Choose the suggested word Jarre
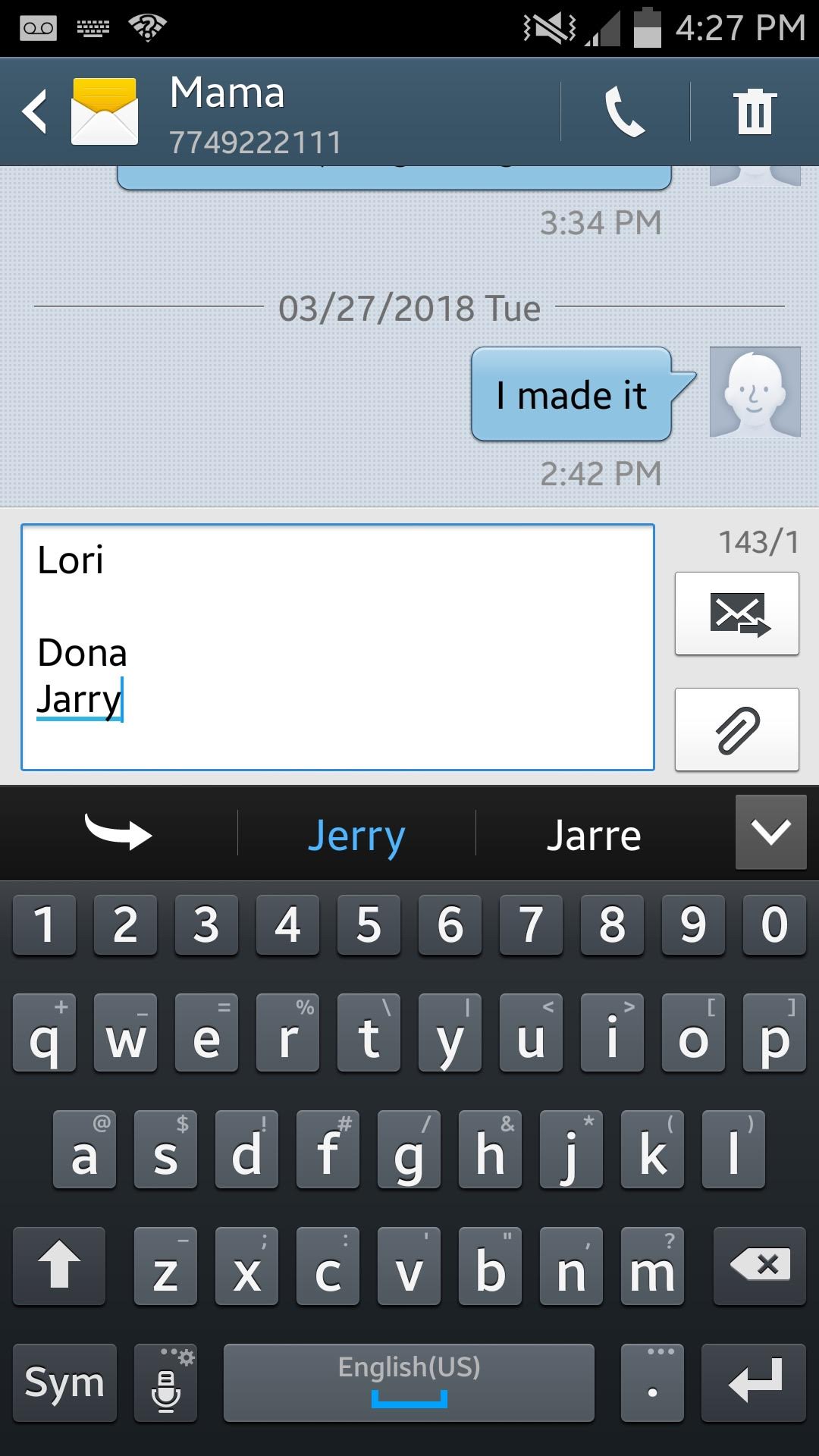This screenshot has height=1456, width=819. point(594,835)
